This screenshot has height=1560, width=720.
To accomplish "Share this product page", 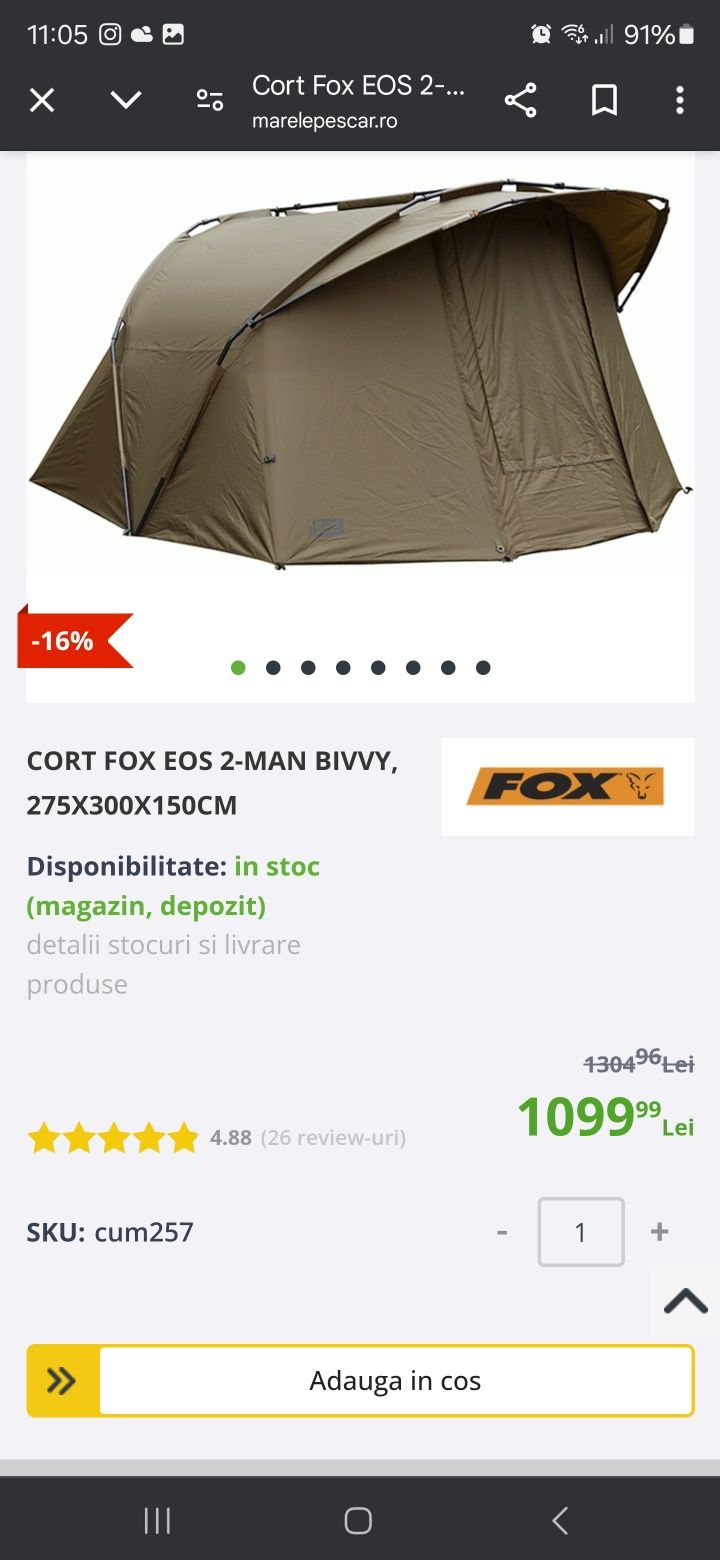I will (520, 100).
